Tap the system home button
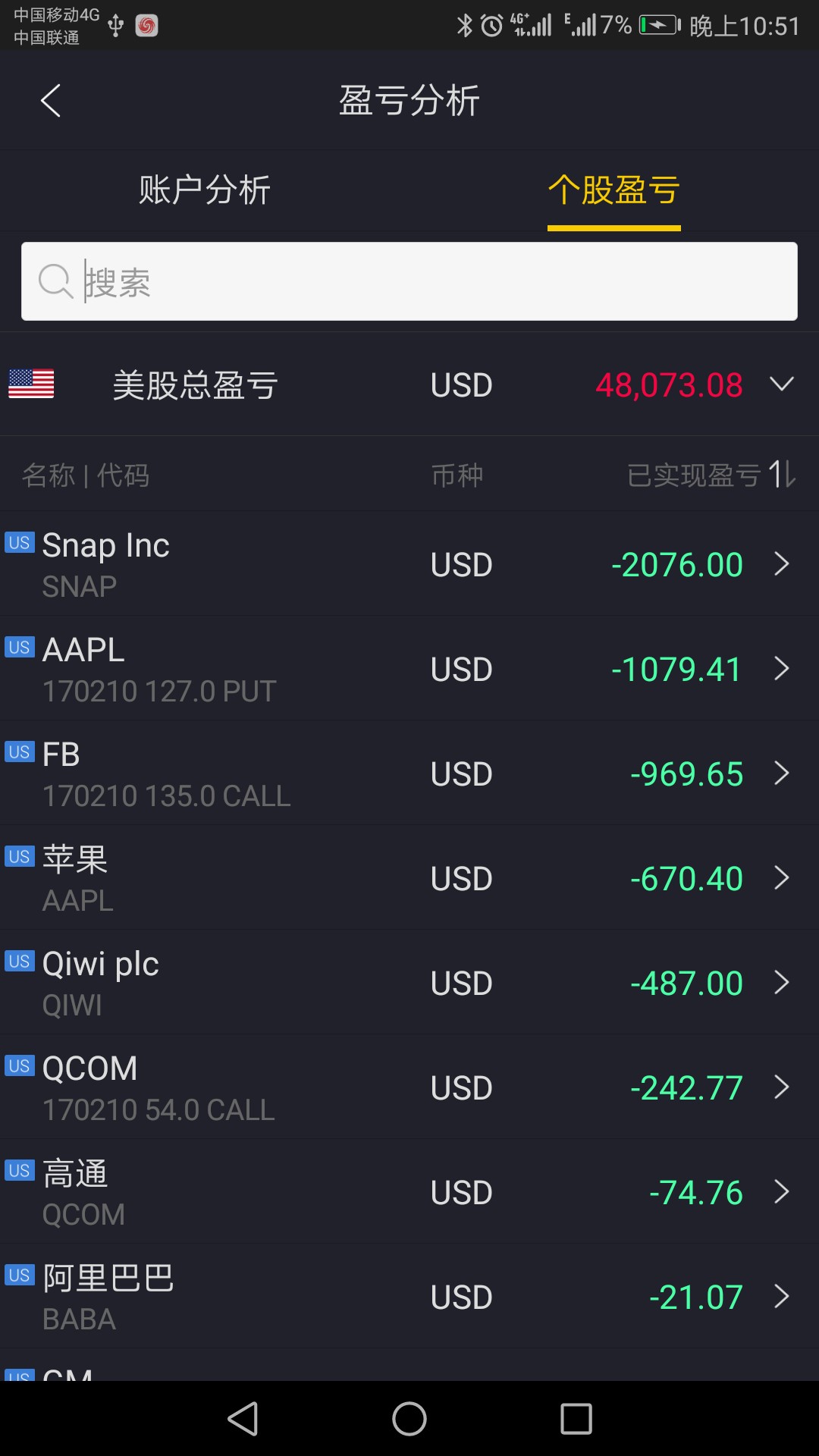 (409, 1419)
